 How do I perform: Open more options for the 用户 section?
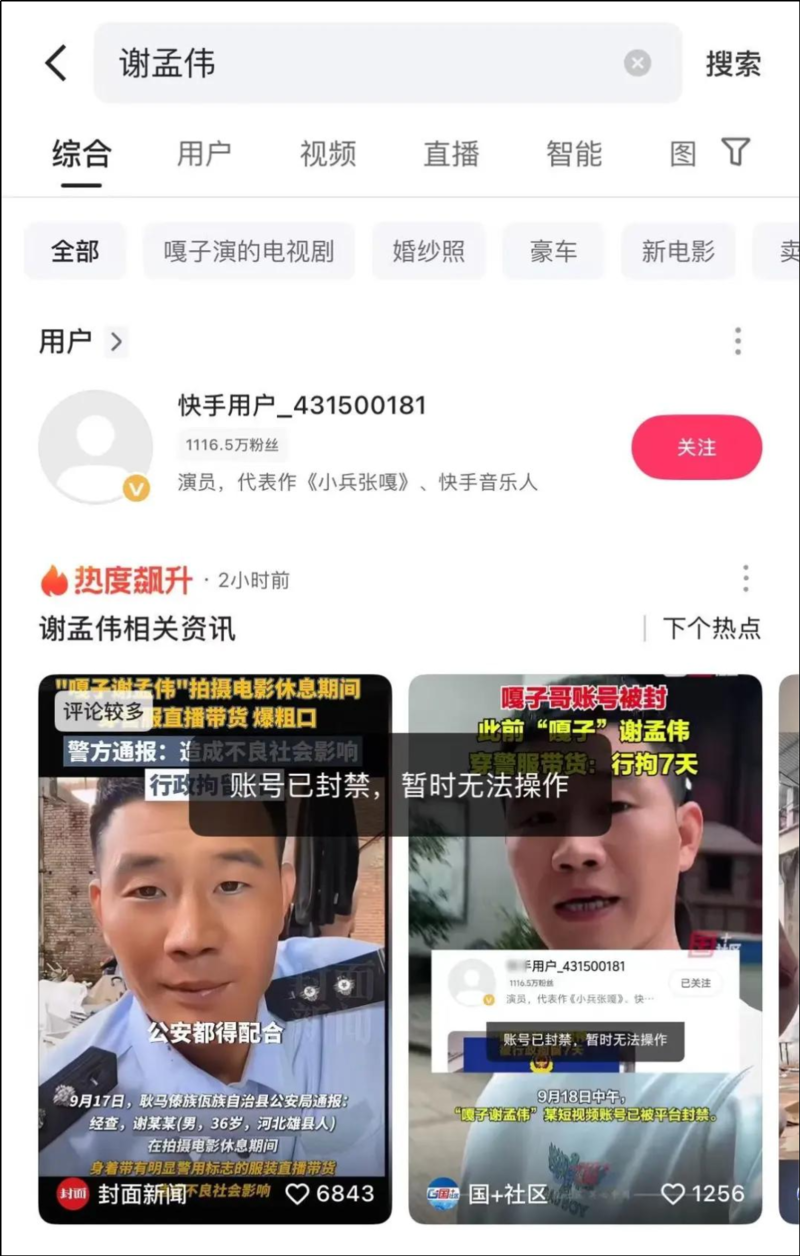pos(737,342)
